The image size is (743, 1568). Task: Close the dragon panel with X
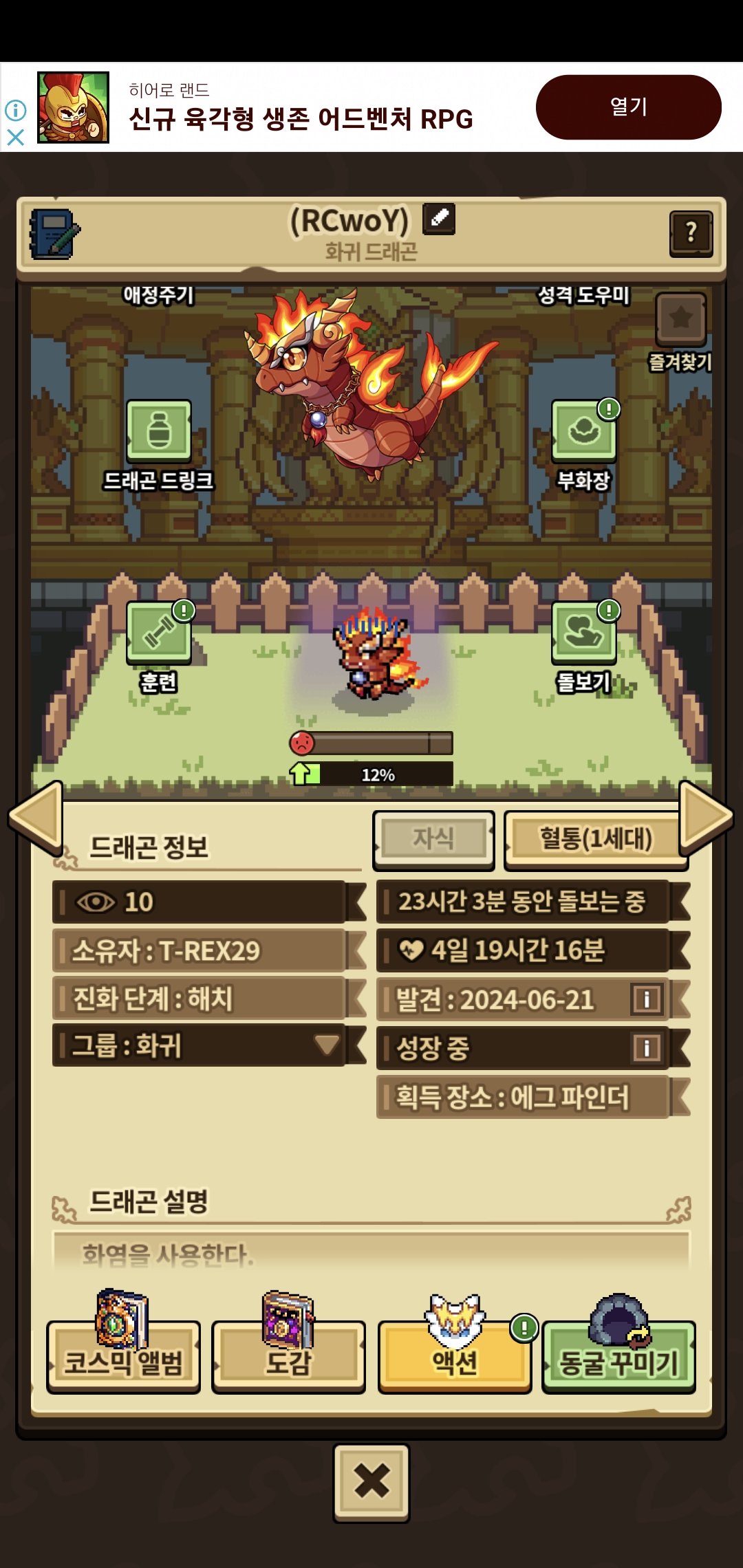pos(371,1481)
